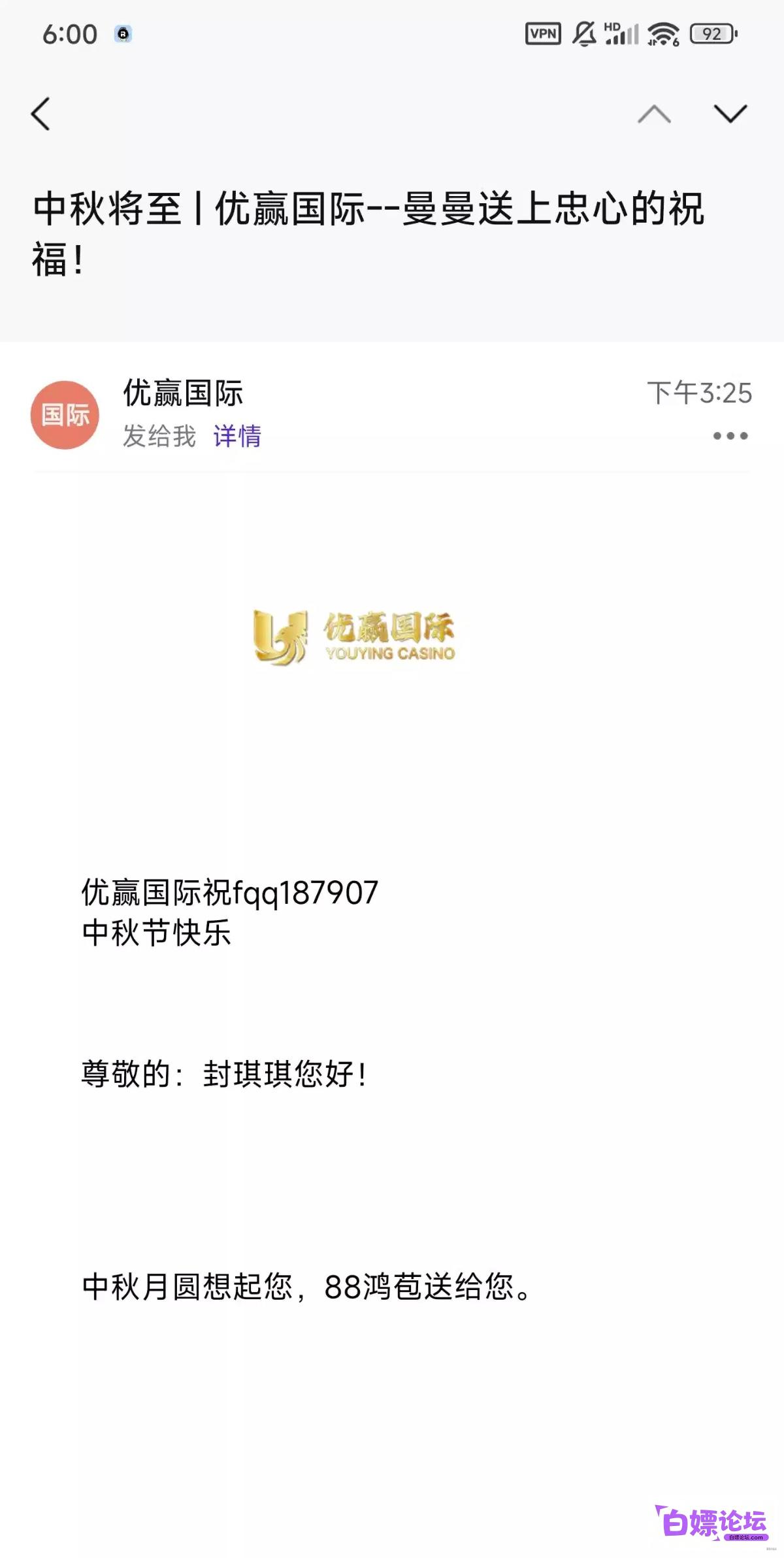Open the three-dot more options menu

730,436
